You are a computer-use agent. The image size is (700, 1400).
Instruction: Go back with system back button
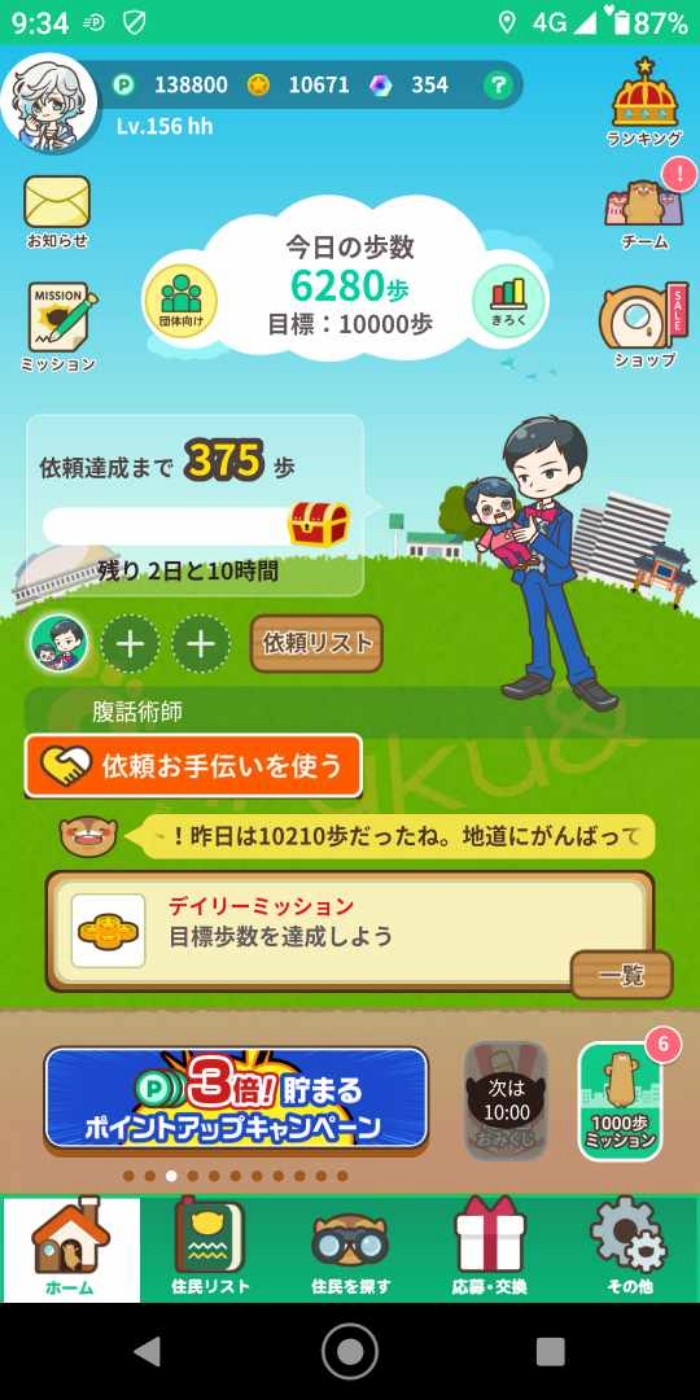click(x=148, y=1351)
